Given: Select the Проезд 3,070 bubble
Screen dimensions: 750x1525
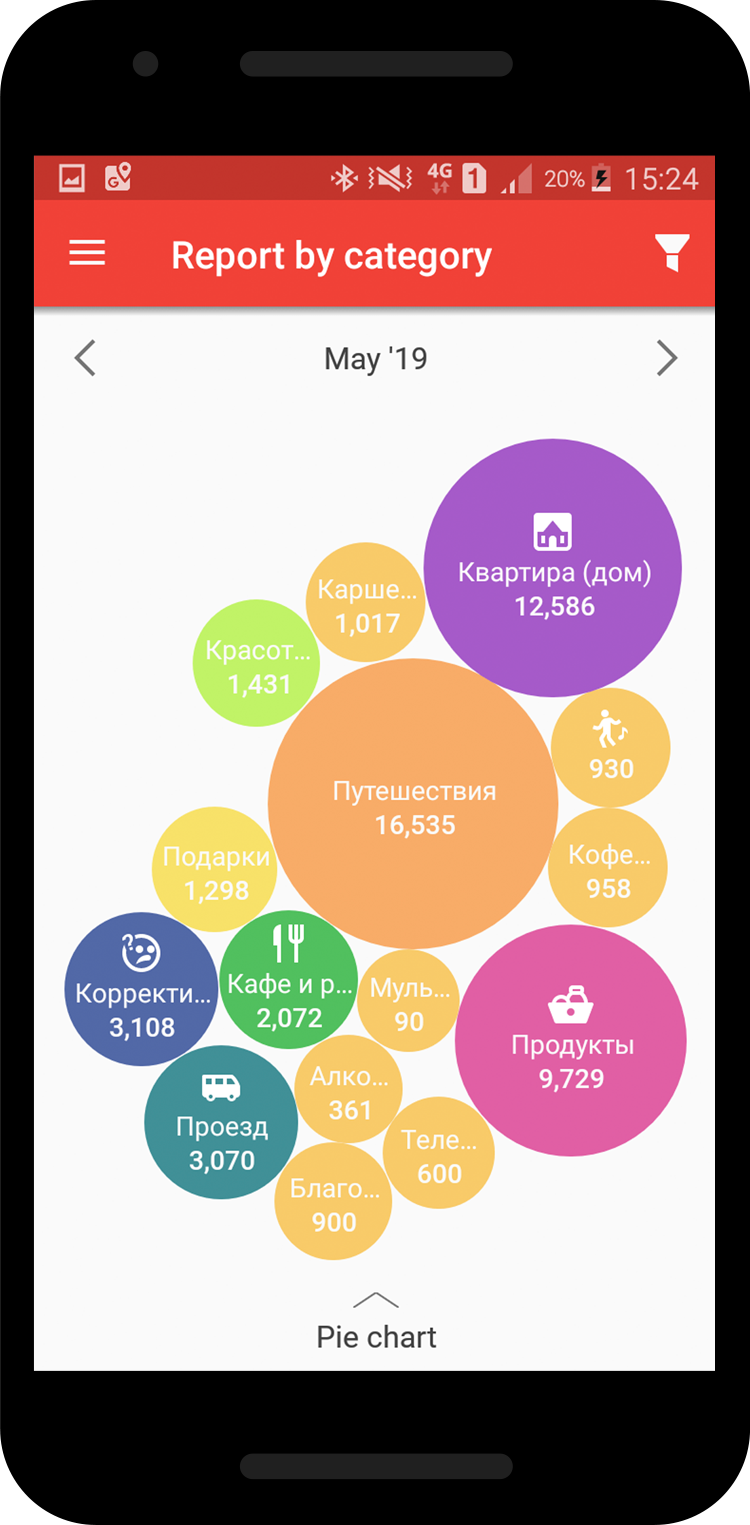Looking at the screenshot, I should pyautogui.click(x=221, y=1123).
